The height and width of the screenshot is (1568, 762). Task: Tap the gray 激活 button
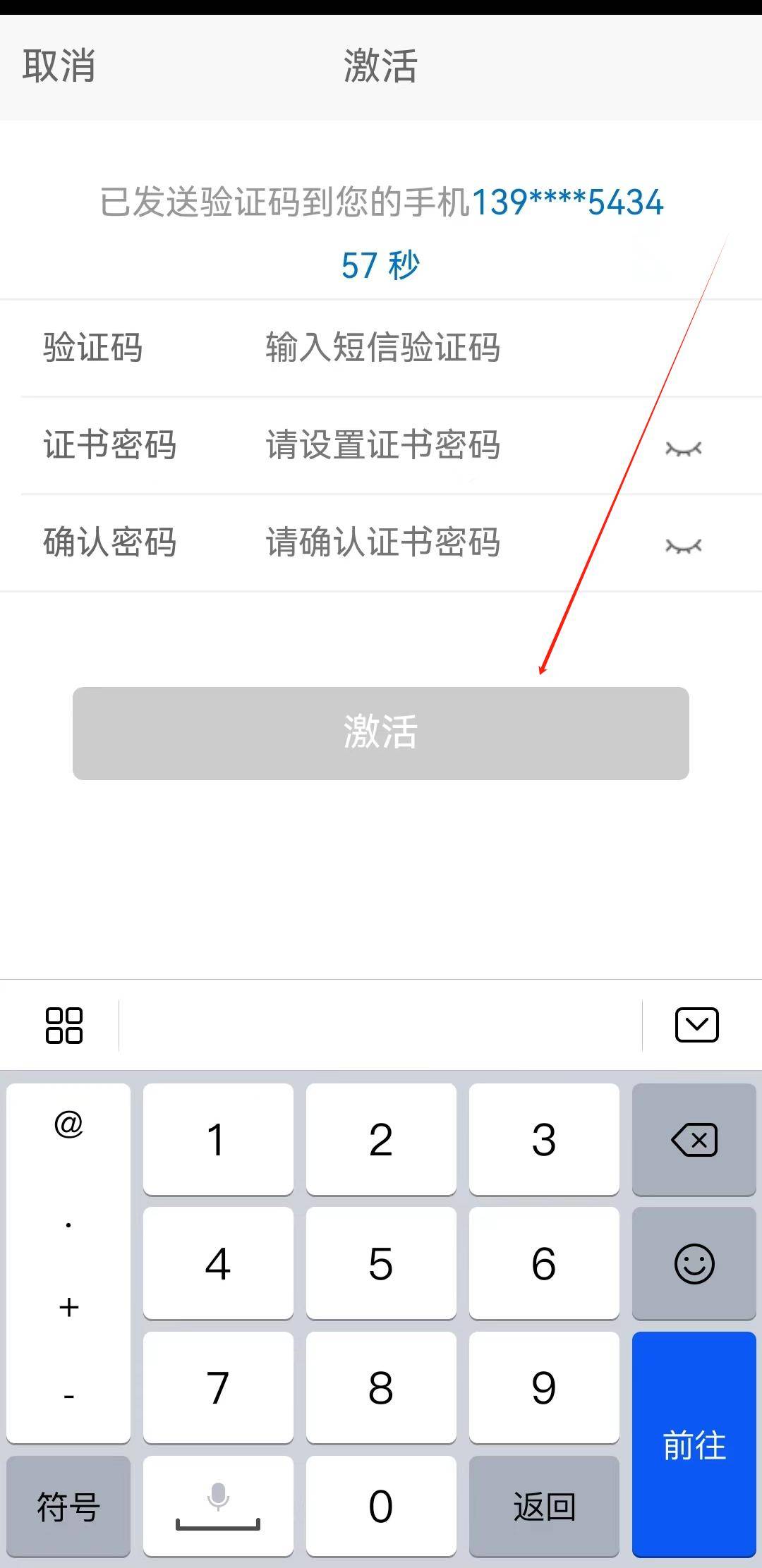point(380,733)
